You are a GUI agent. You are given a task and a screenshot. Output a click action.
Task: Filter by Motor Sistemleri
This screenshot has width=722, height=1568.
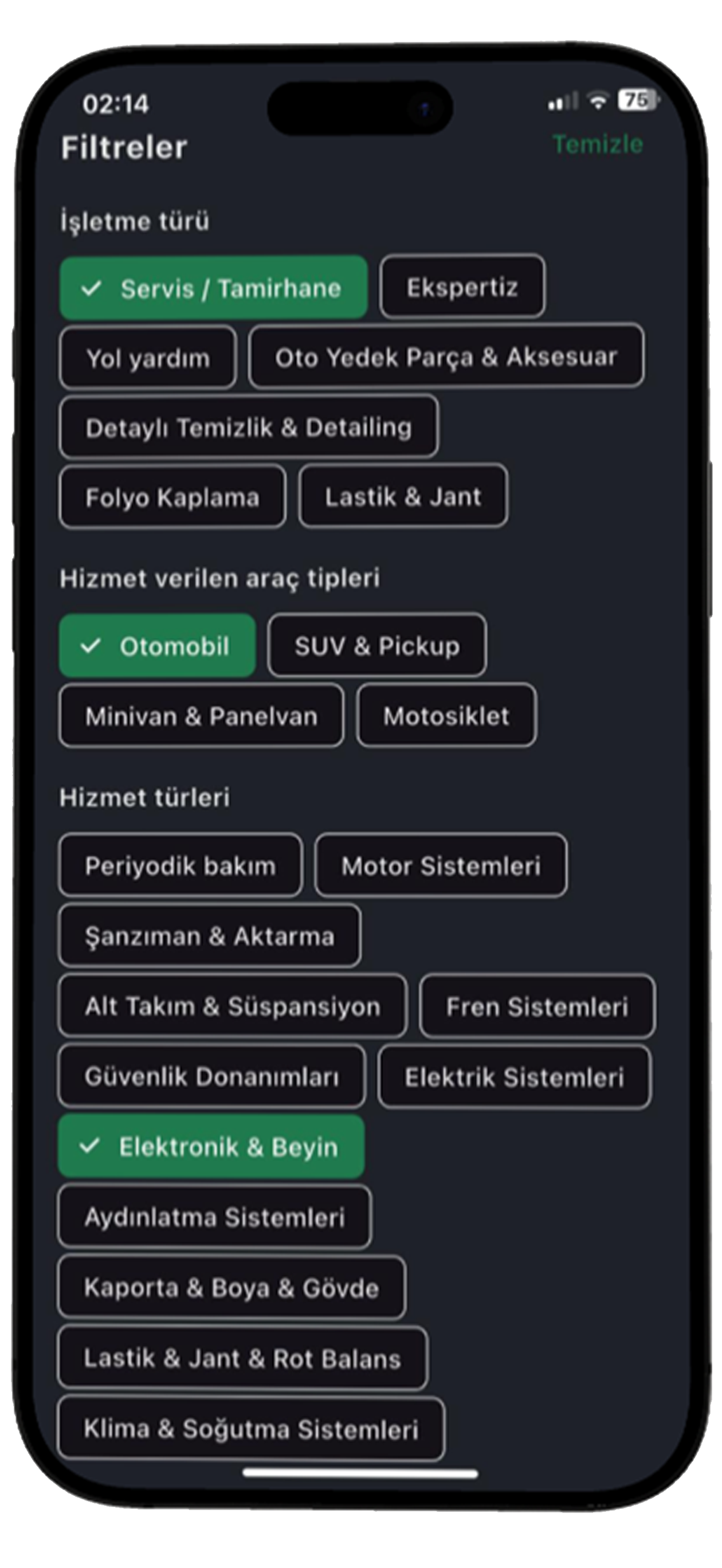click(441, 865)
